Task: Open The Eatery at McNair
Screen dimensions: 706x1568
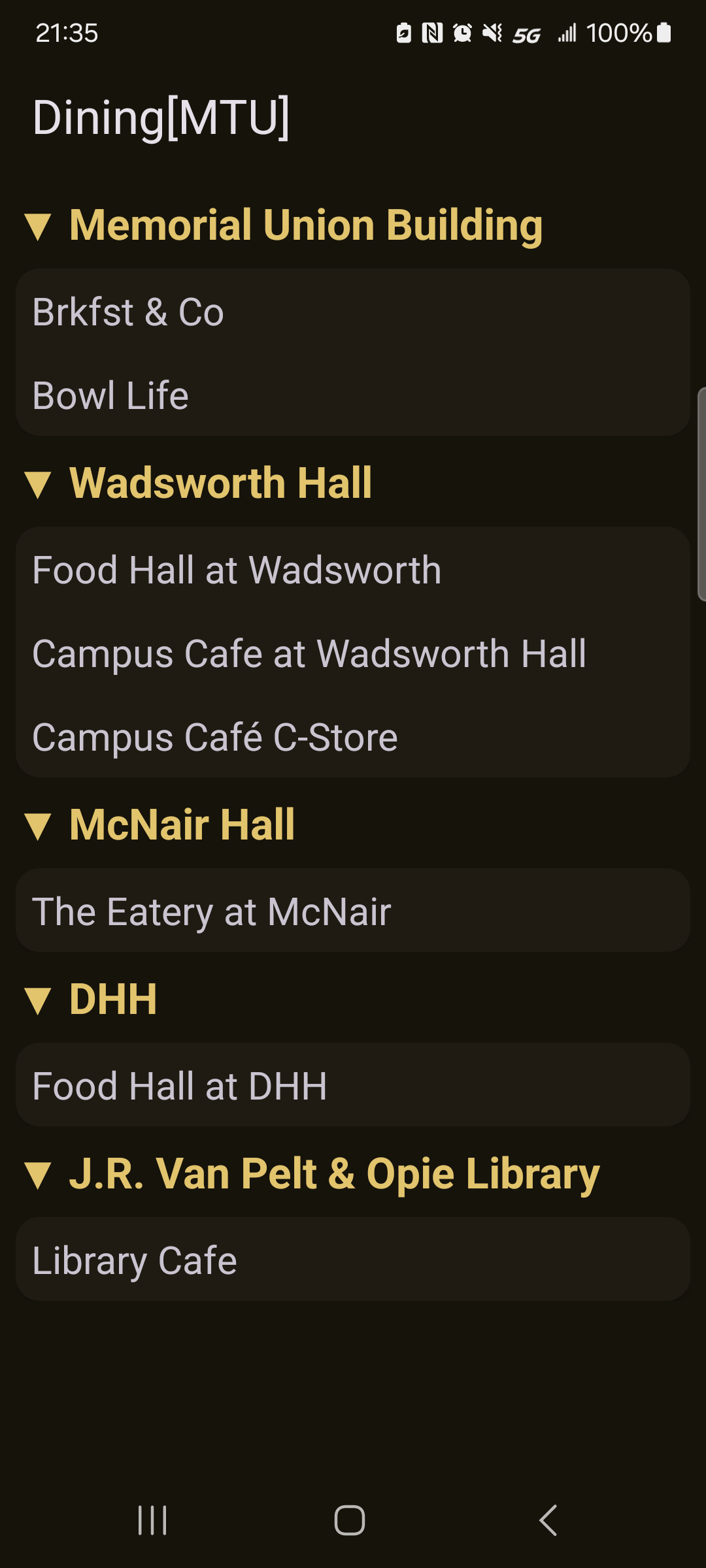Action: tap(353, 911)
